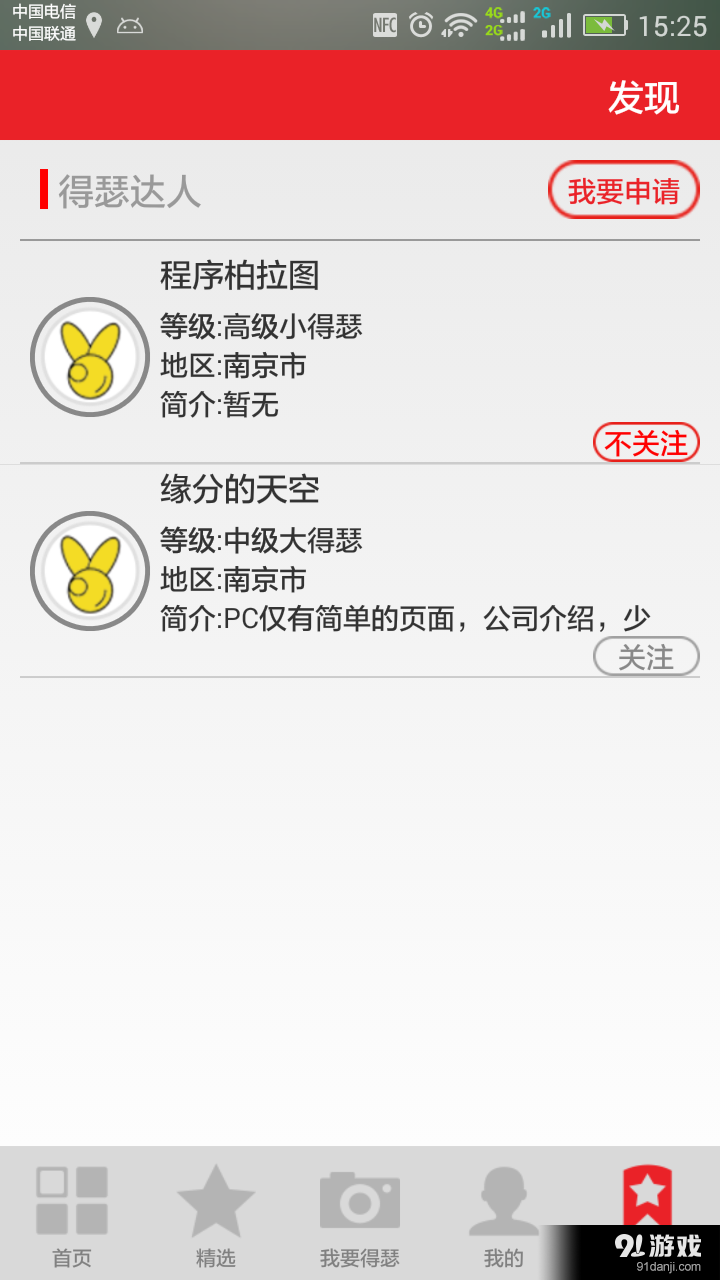Enable following 缘分的天空 with 关注 button
Screen dimensions: 720x1280
click(646, 657)
